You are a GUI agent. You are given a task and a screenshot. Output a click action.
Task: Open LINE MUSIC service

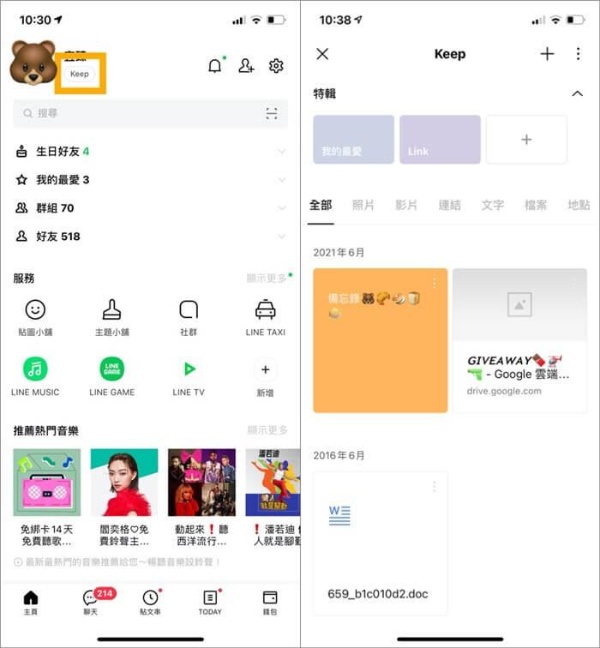36,376
